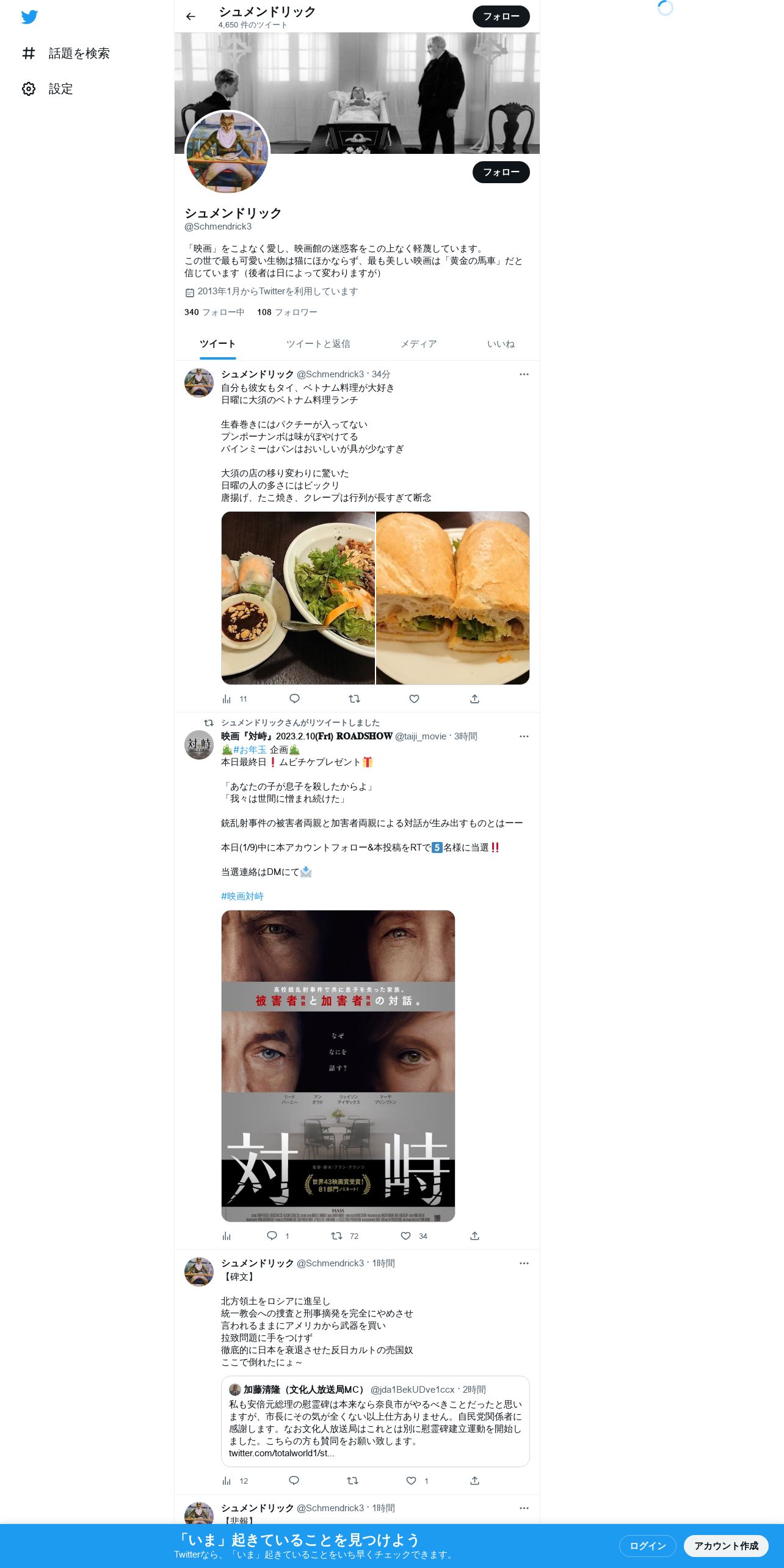Open the 108 フォロワー list
The width and height of the screenshot is (784, 1568).
click(287, 313)
